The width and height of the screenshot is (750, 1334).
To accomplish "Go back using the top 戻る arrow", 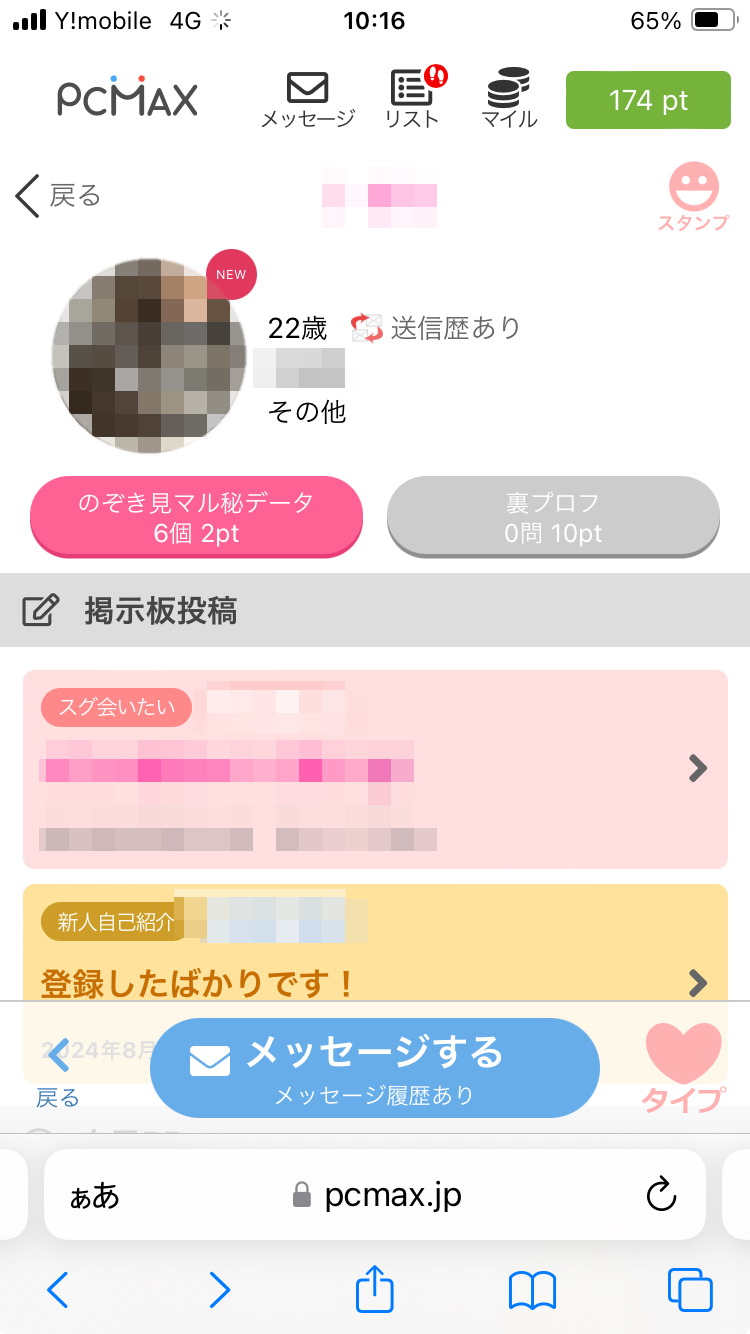I will pyautogui.click(x=58, y=195).
